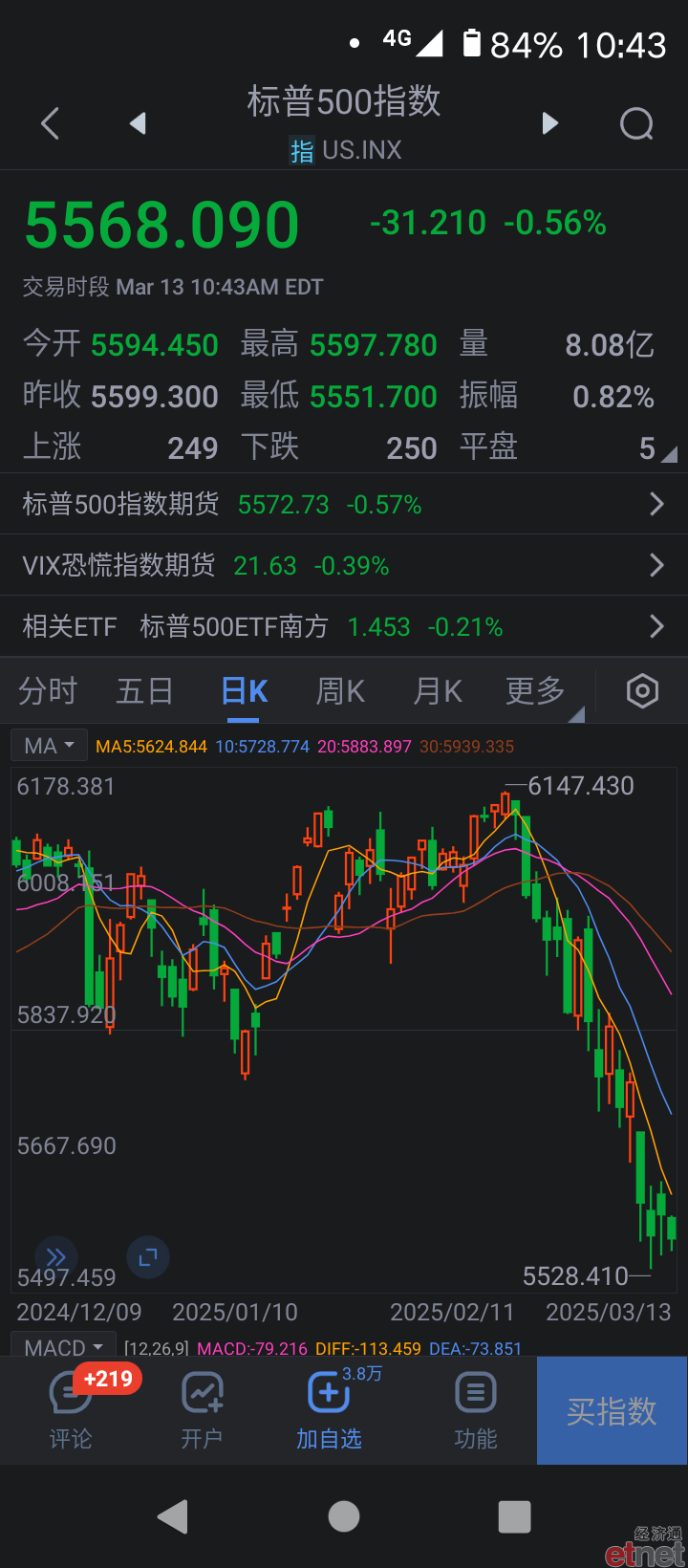This screenshot has width=688, height=1568.
Task: Switch to the next index
Action: 549,123
